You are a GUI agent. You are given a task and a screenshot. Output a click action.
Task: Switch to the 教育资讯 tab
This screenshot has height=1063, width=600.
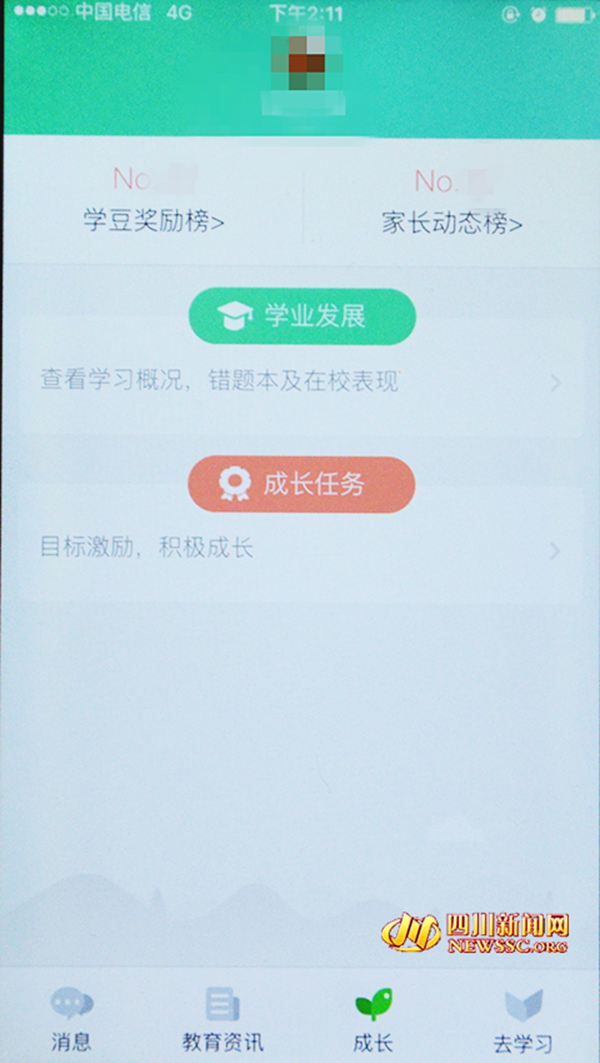pos(223,1018)
